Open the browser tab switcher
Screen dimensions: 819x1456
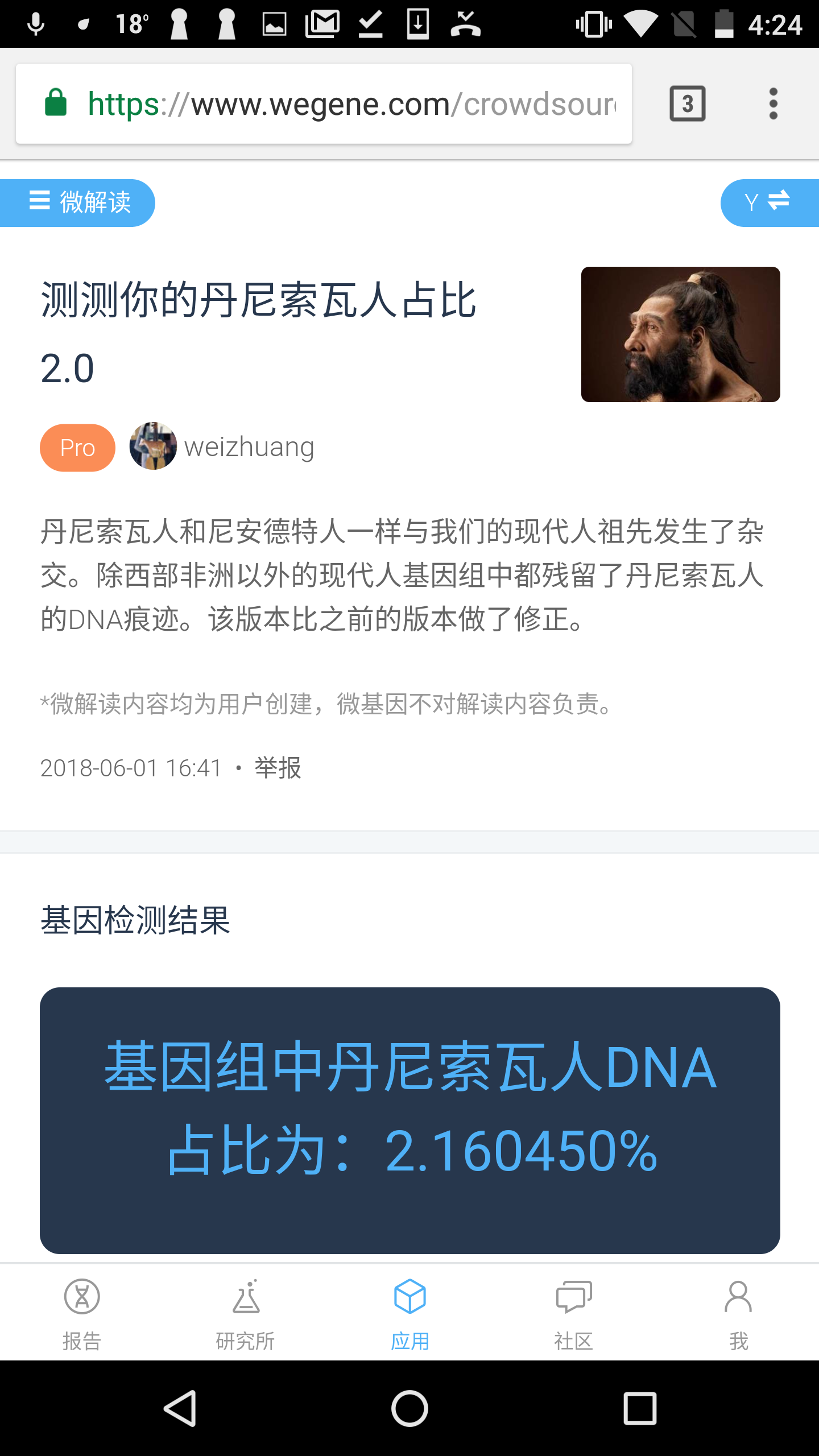[688, 104]
